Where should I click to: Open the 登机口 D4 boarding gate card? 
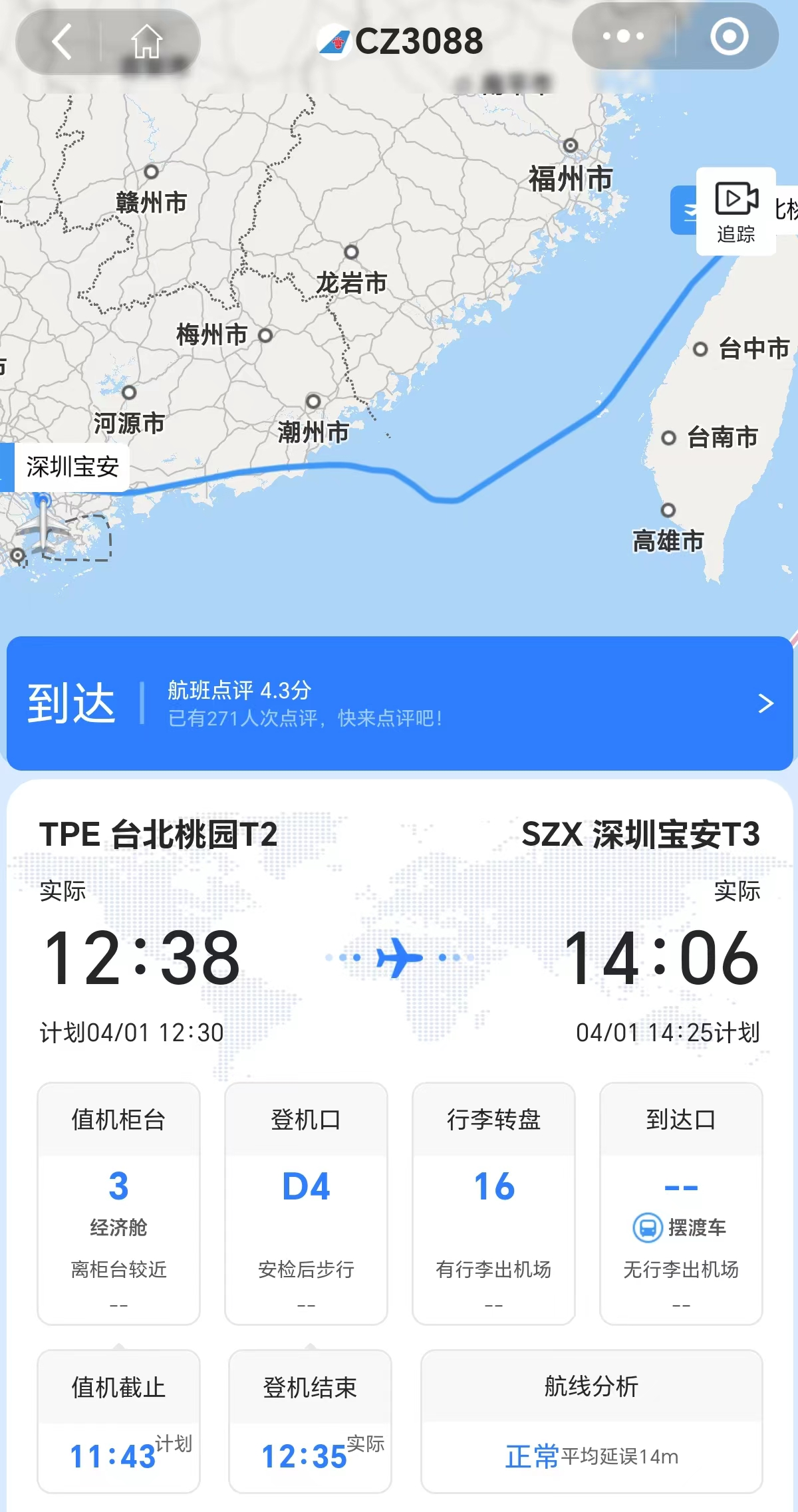coord(306,1203)
